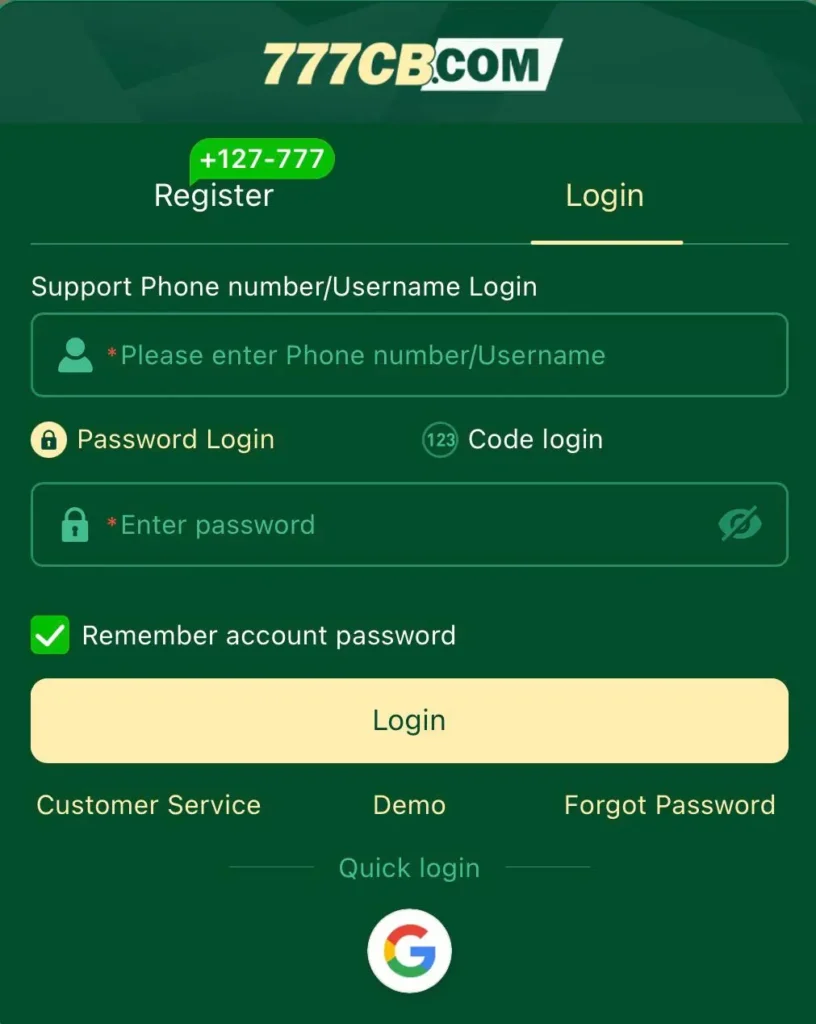Quick login with Google icon
This screenshot has height=1024, width=816.
click(x=409, y=951)
